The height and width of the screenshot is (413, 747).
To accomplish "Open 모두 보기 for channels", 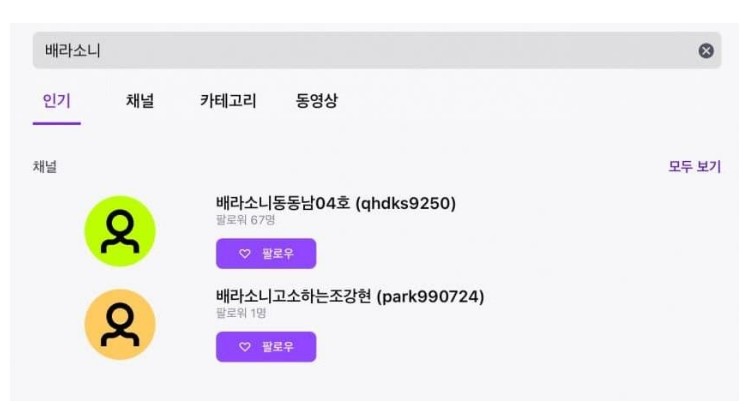I will pyautogui.click(x=694, y=167).
